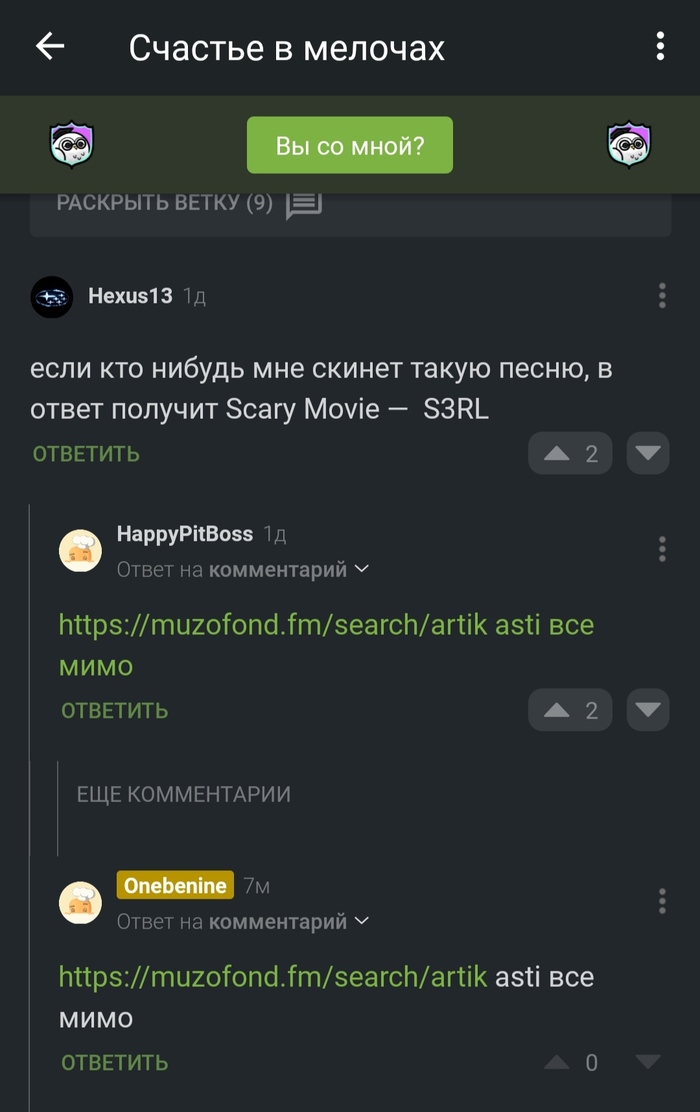Downvote Hexus13's comment
Image resolution: width=700 pixels, height=1112 pixels.
(x=648, y=454)
